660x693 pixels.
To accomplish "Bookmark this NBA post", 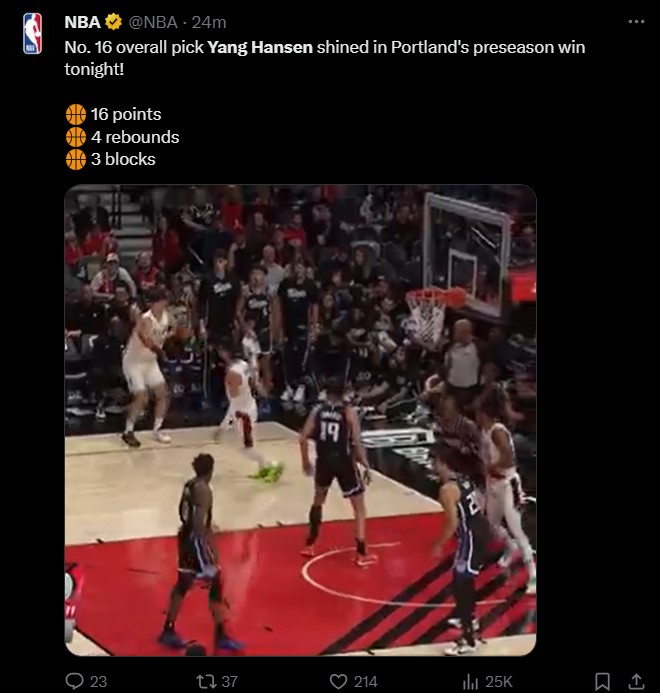I will pyautogui.click(x=602, y=681).
